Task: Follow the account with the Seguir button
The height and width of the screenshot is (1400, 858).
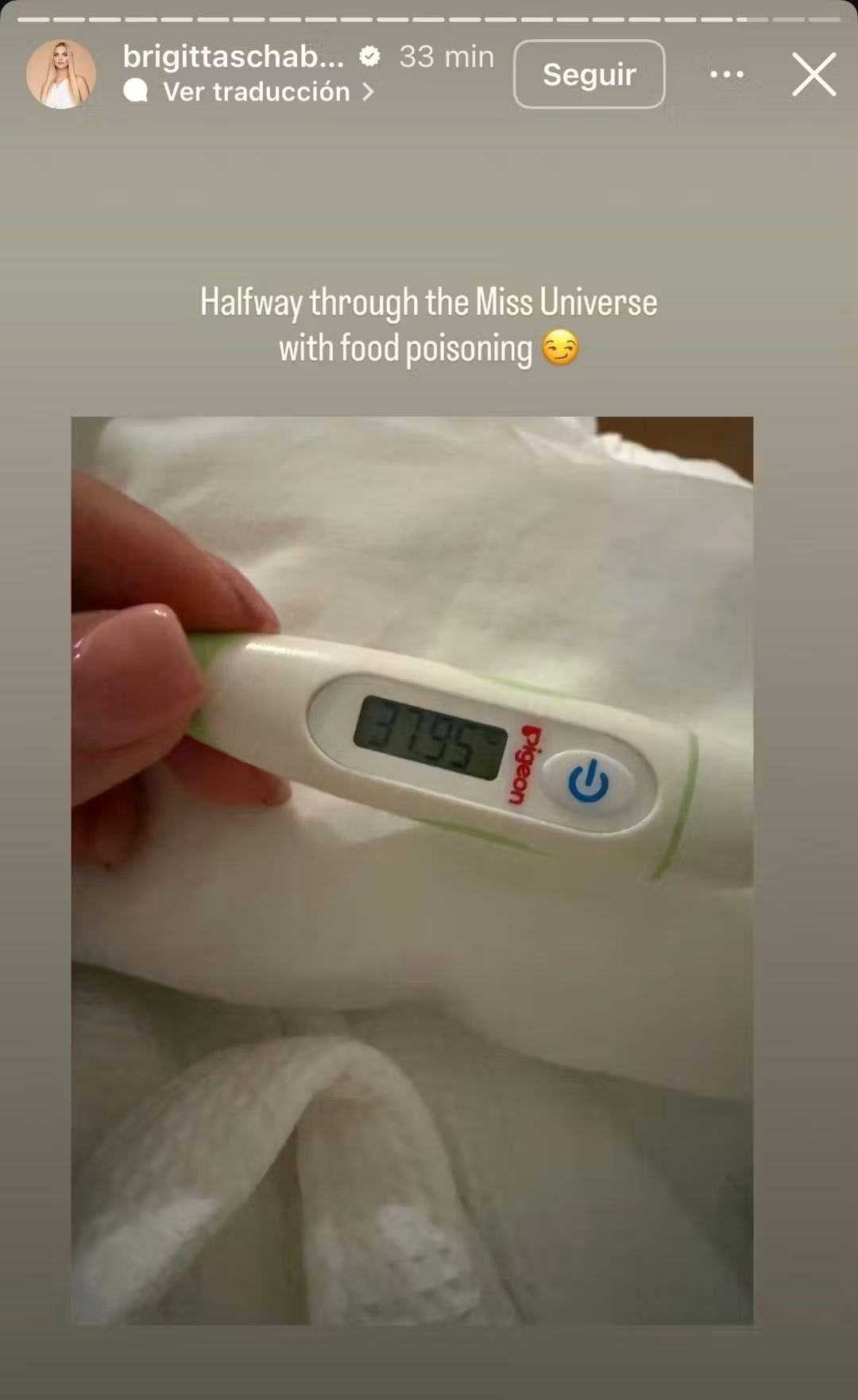Action: 589,74
